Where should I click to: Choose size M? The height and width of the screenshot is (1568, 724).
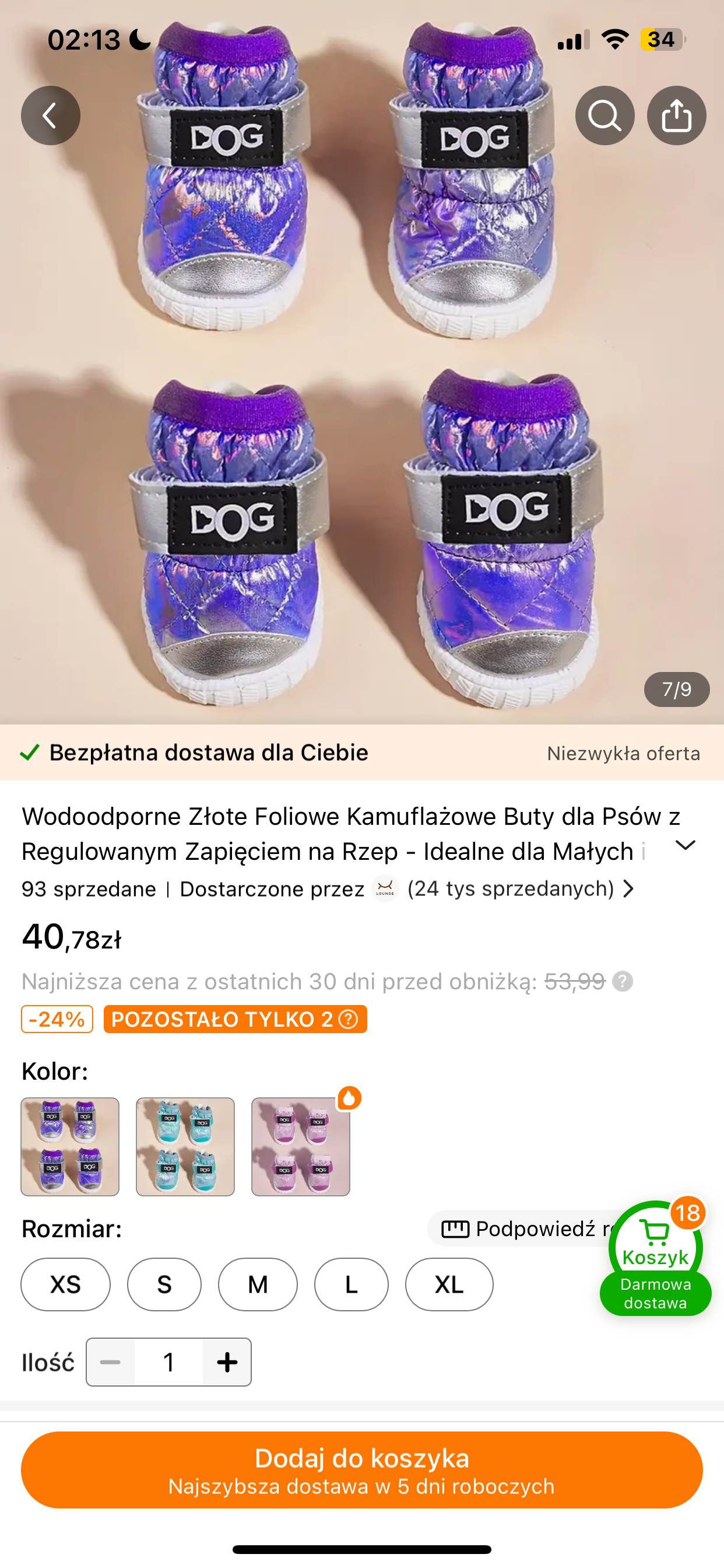pyautogui.click(x=258, y=1284)
